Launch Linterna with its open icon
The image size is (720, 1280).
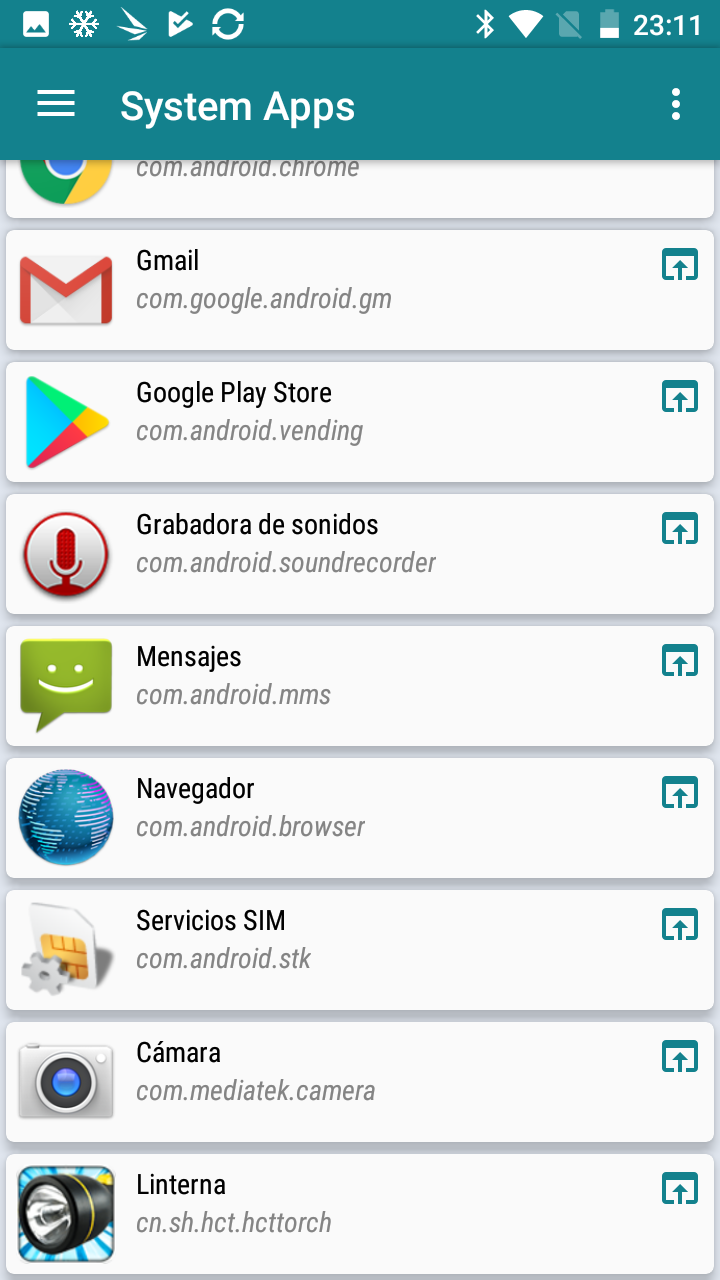coord(680,1189)
